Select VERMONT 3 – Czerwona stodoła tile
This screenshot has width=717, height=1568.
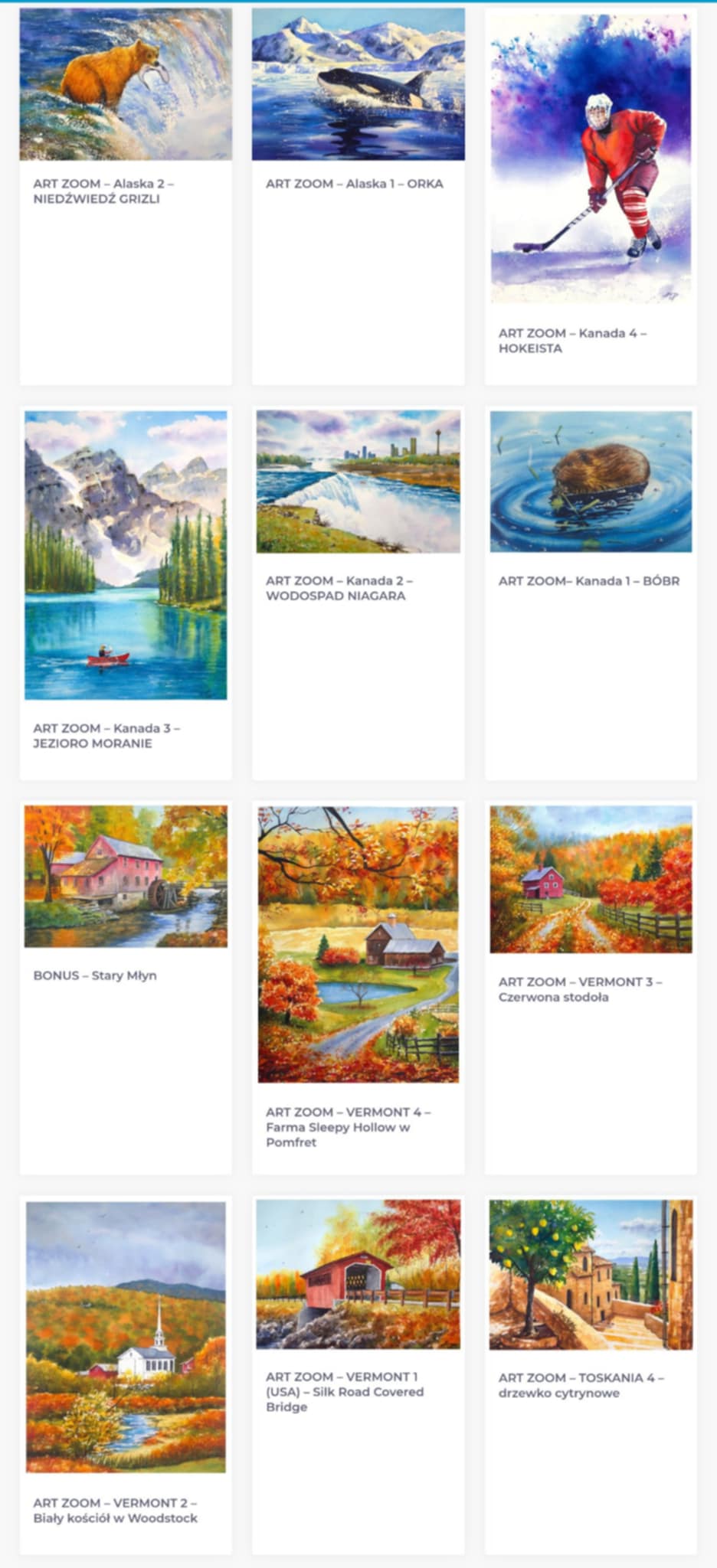(x=591, y=879)
